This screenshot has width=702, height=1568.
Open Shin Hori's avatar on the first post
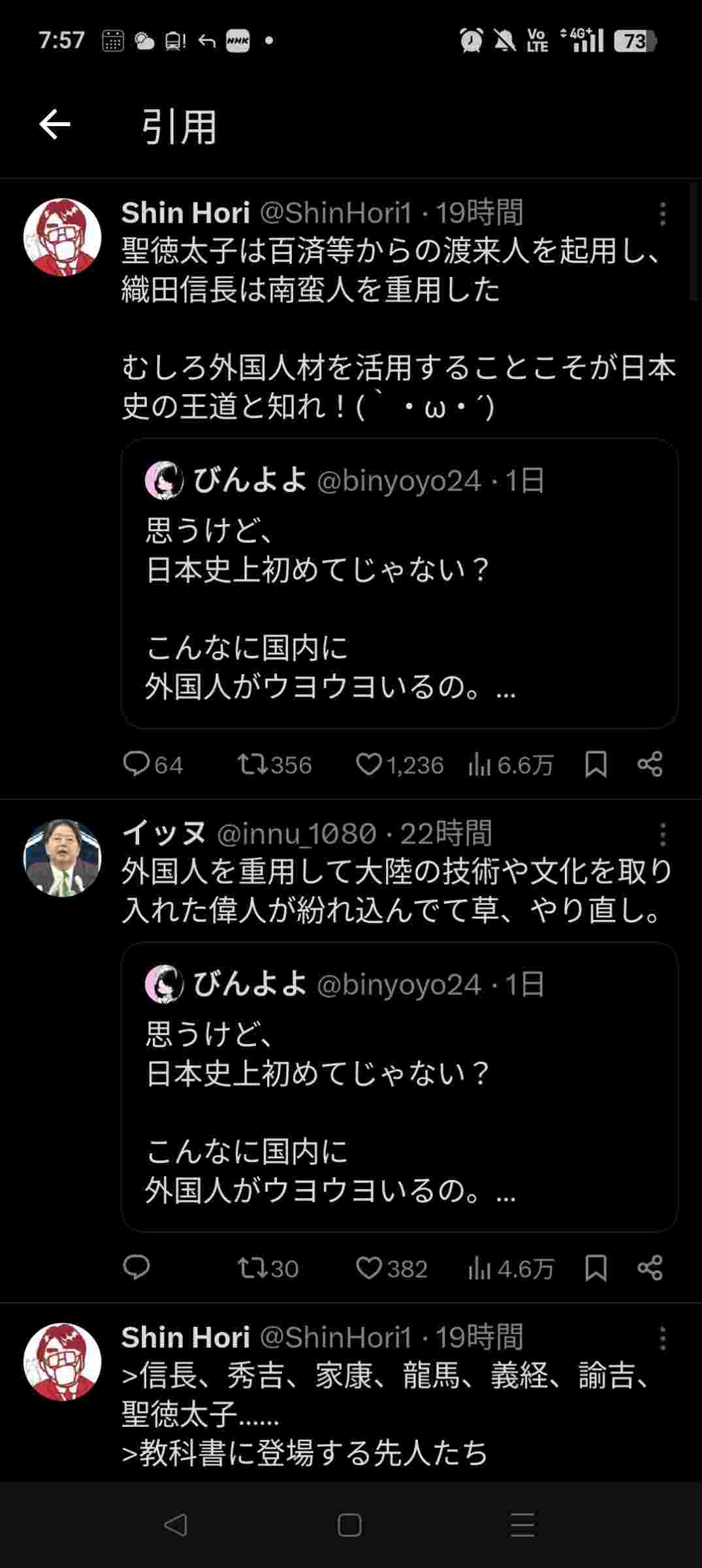click(63, 237)
